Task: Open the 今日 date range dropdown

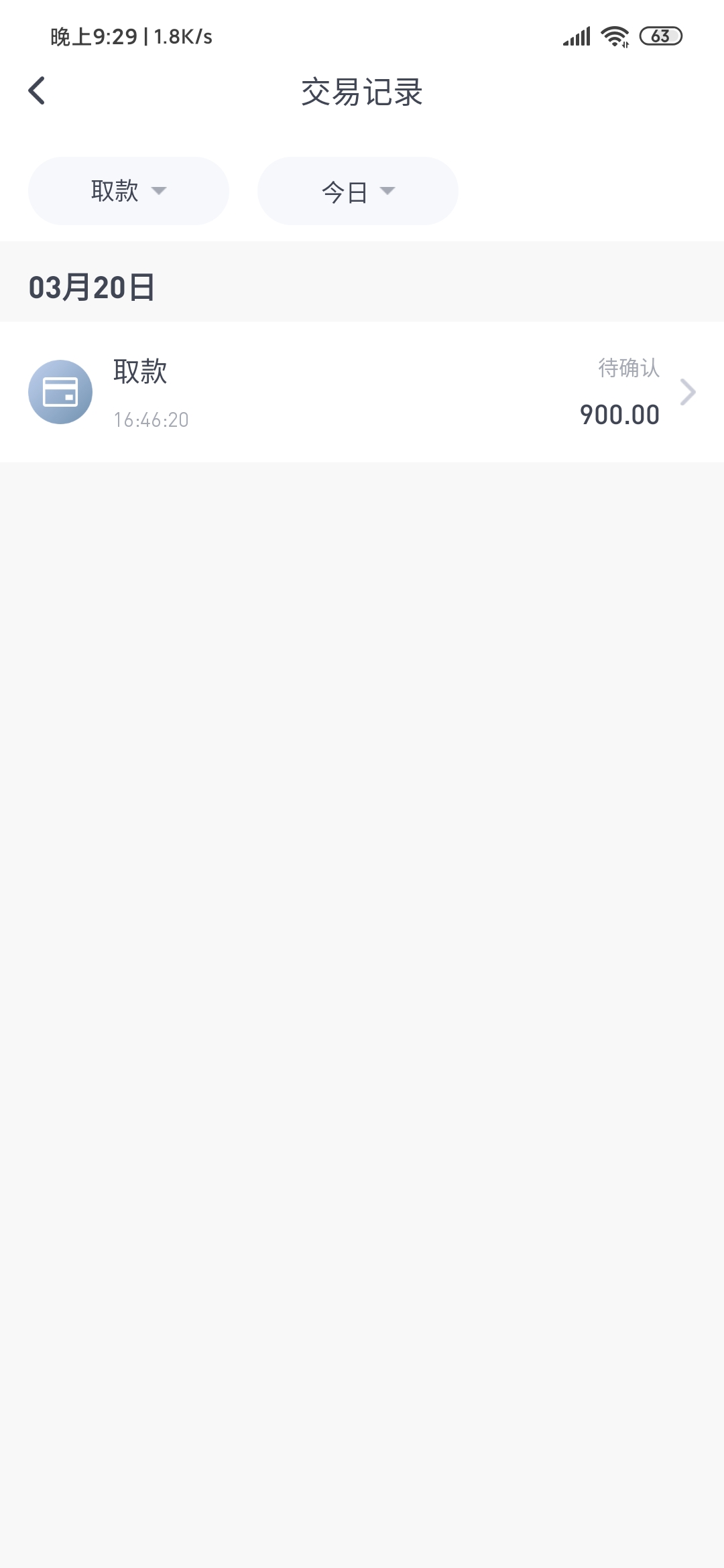Action: (358, 191)
